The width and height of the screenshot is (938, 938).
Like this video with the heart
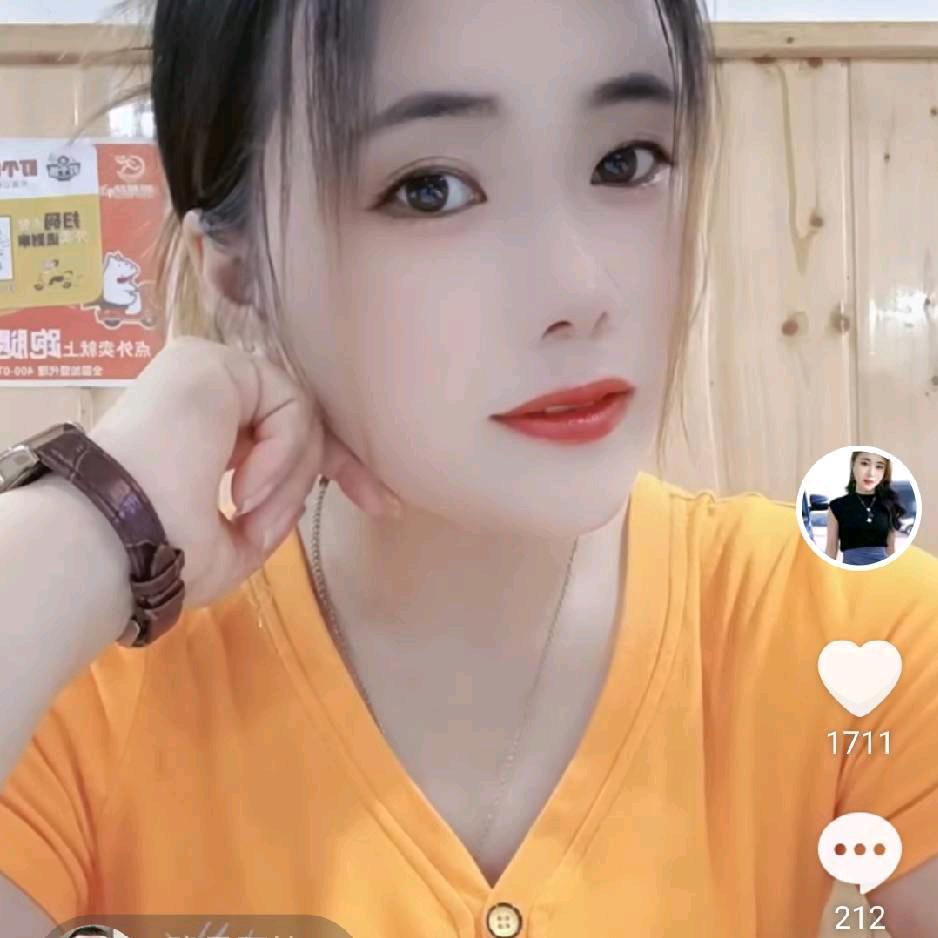pos(859,676)
